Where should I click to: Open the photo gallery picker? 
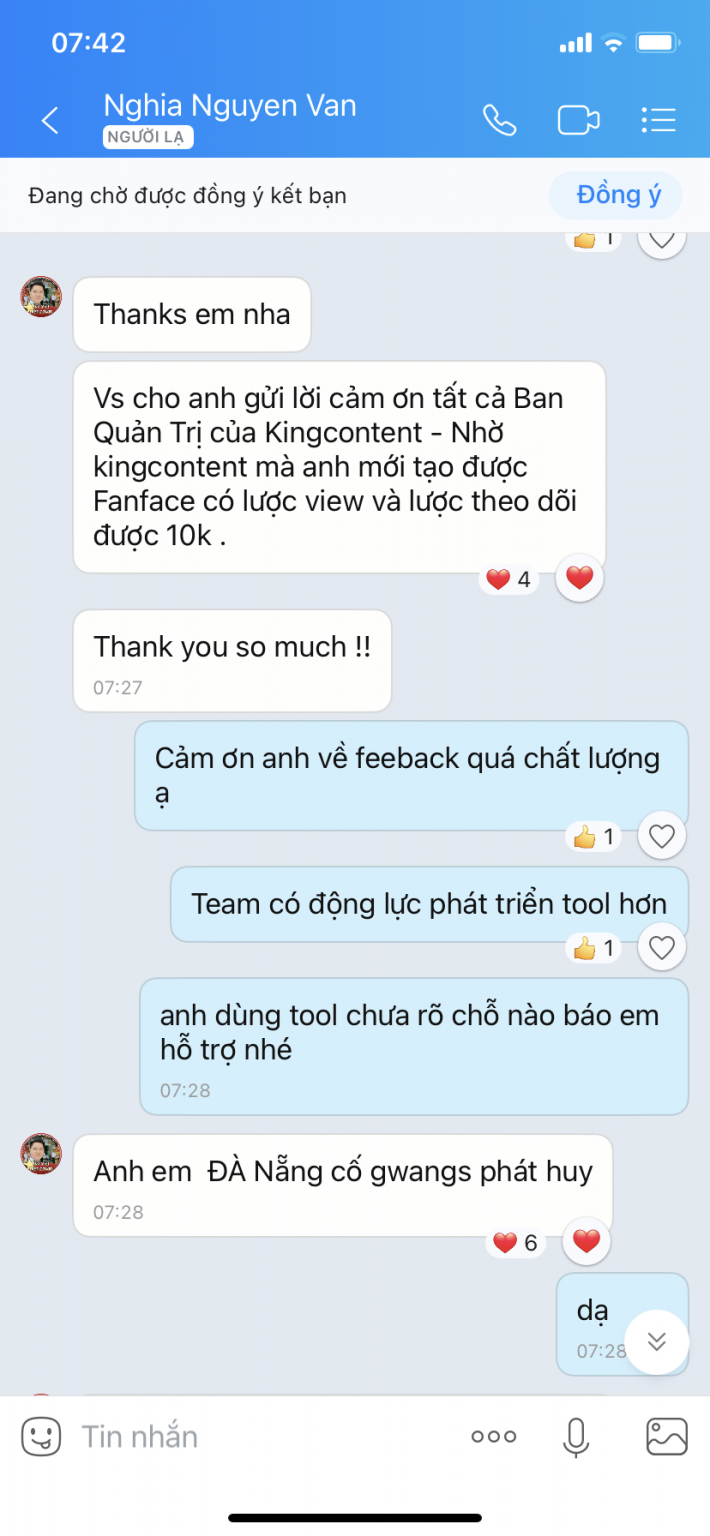[x=666, y=1437]
